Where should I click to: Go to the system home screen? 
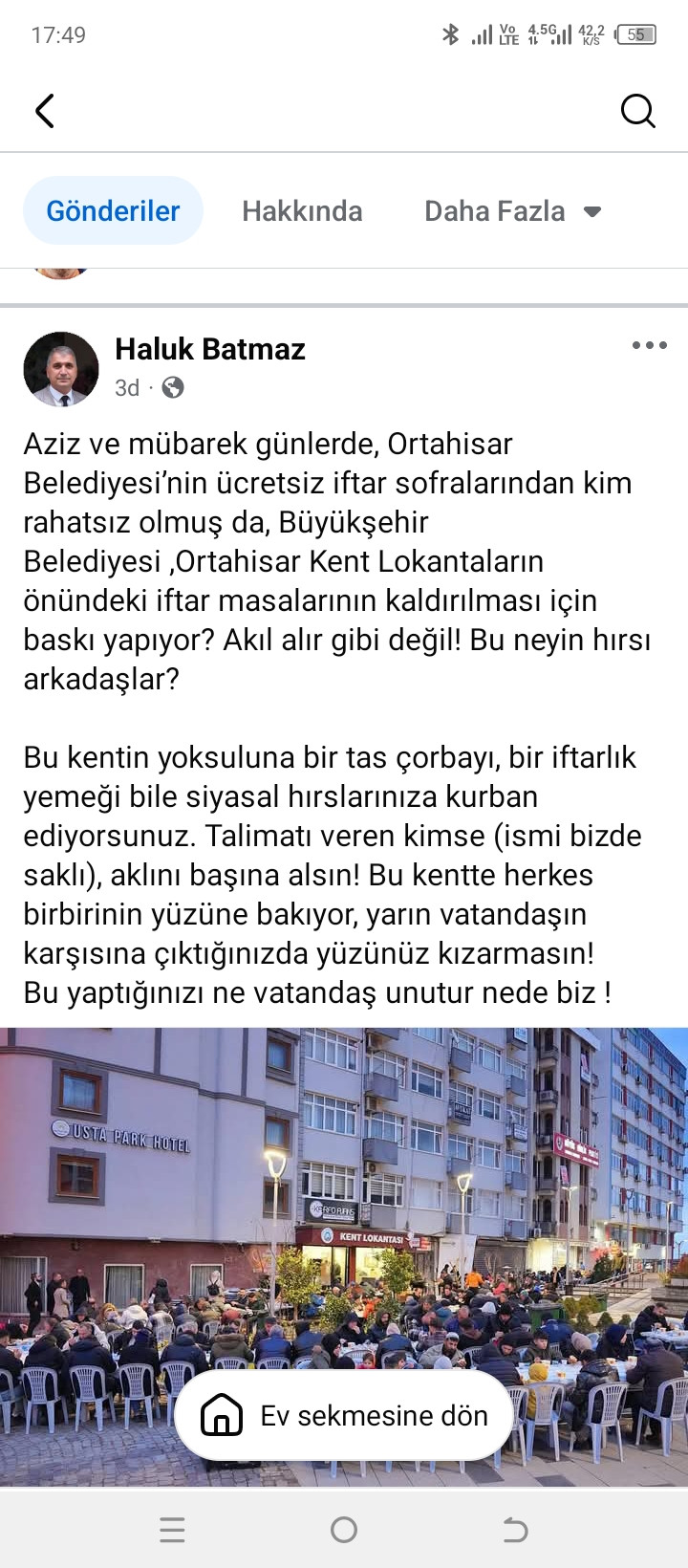pos(344,1530)
